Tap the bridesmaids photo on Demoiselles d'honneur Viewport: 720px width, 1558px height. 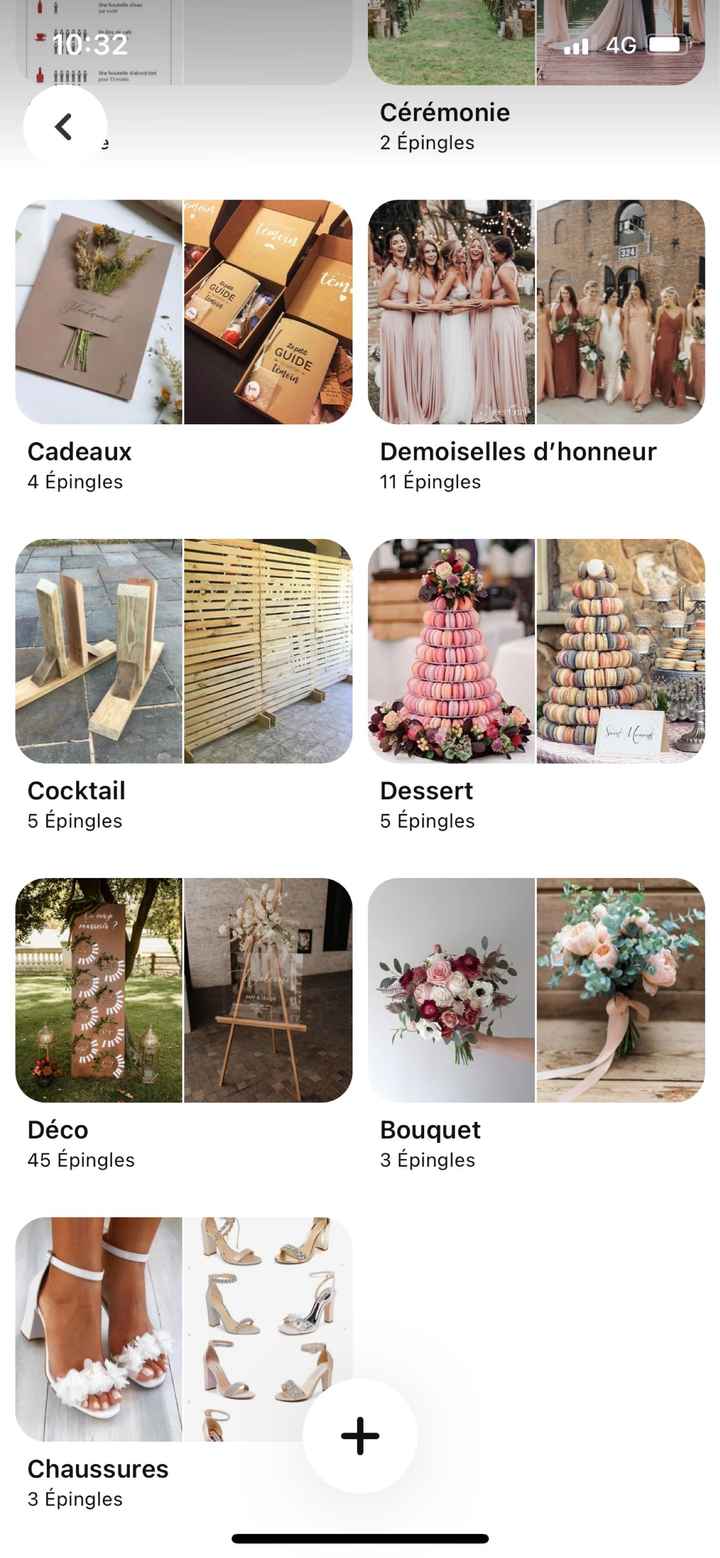pyautogui.click(x=451, y=311)
